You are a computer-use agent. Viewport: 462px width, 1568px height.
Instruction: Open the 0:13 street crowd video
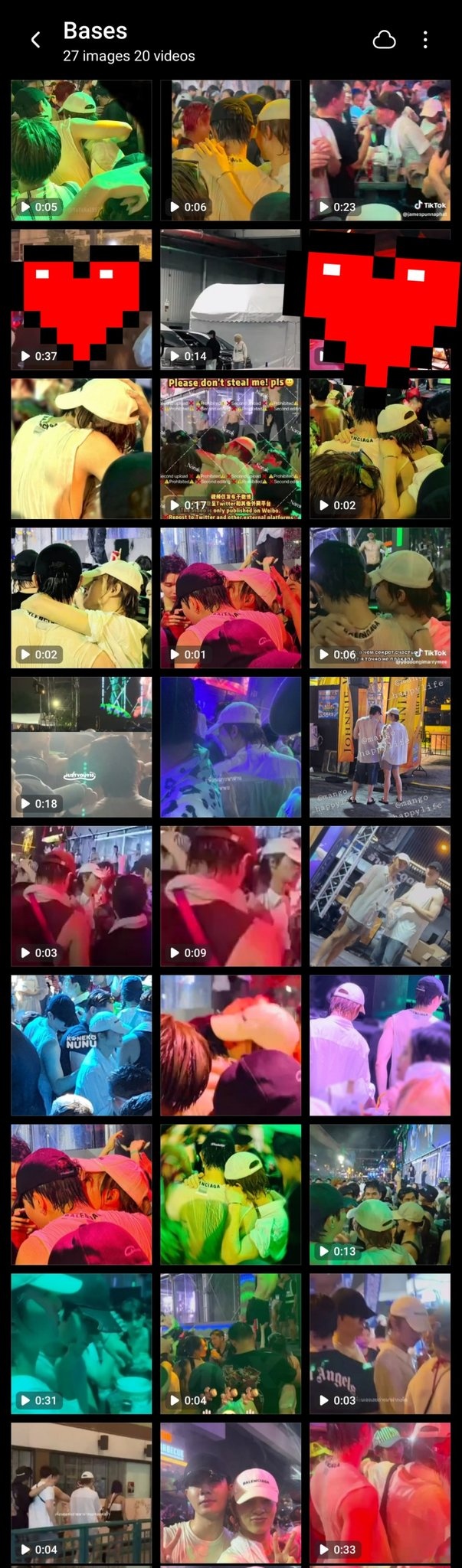click(x=379, y=1194)
